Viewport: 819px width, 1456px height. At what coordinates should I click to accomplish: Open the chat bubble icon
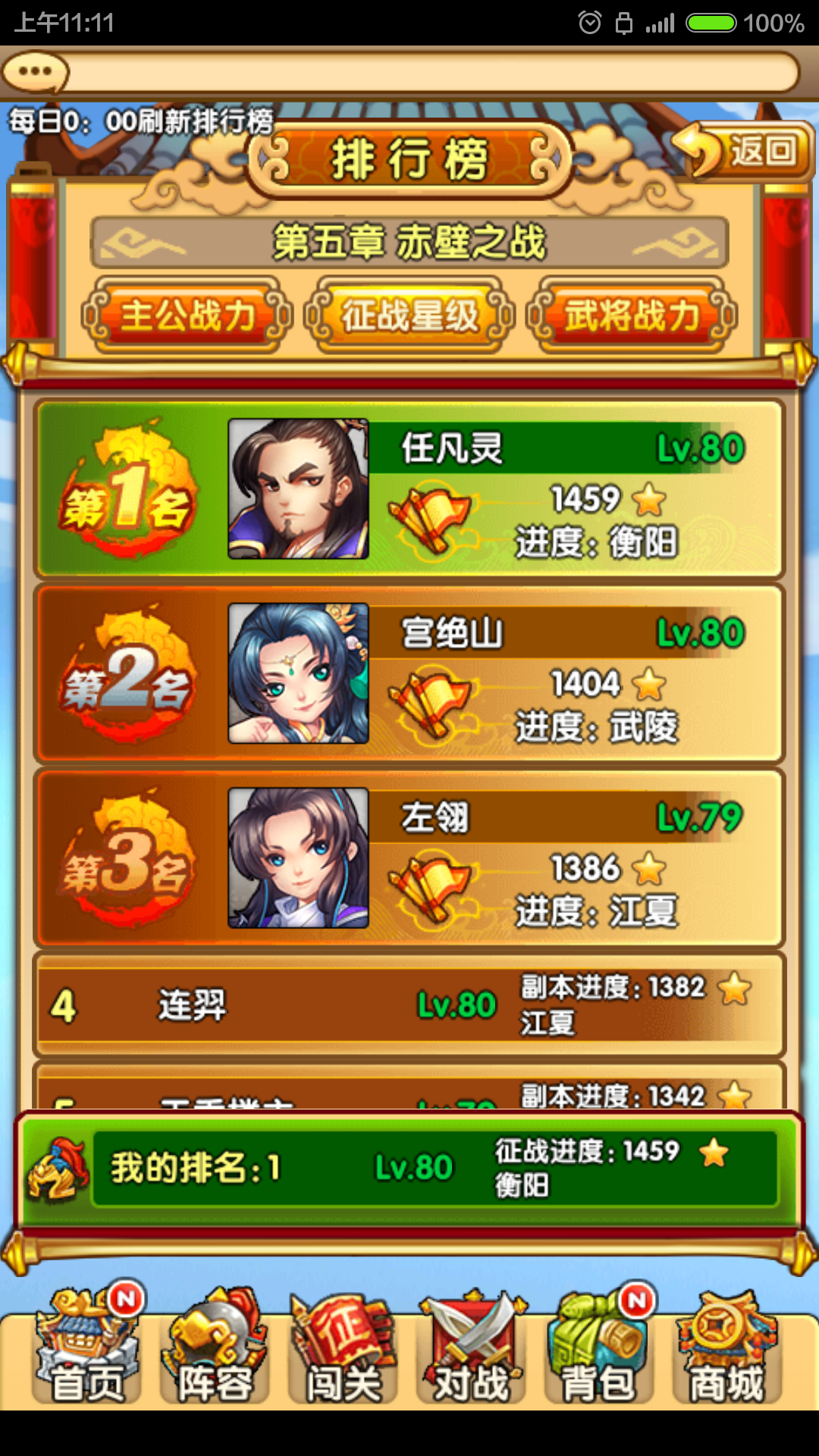[x=36, y=72]
